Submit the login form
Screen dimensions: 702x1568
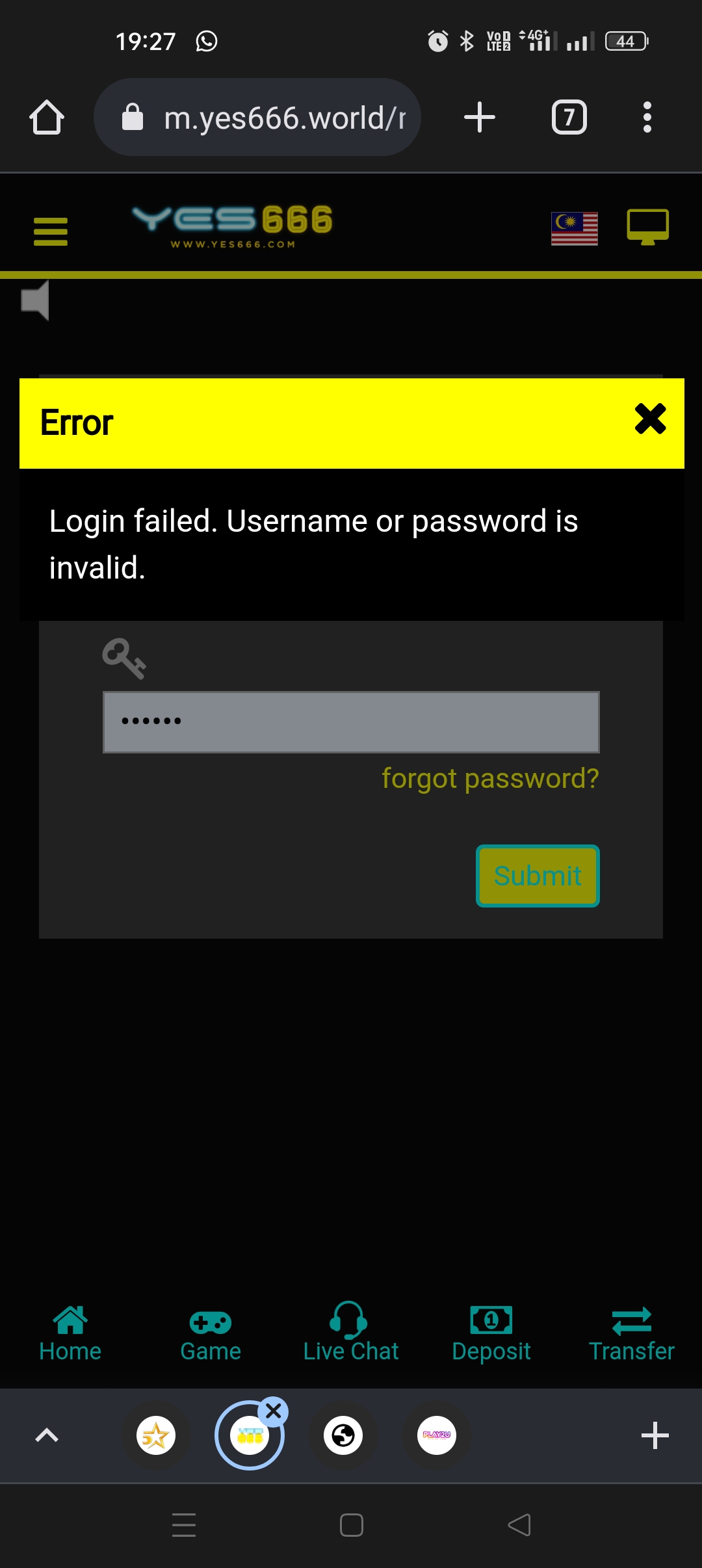(538, 876)
